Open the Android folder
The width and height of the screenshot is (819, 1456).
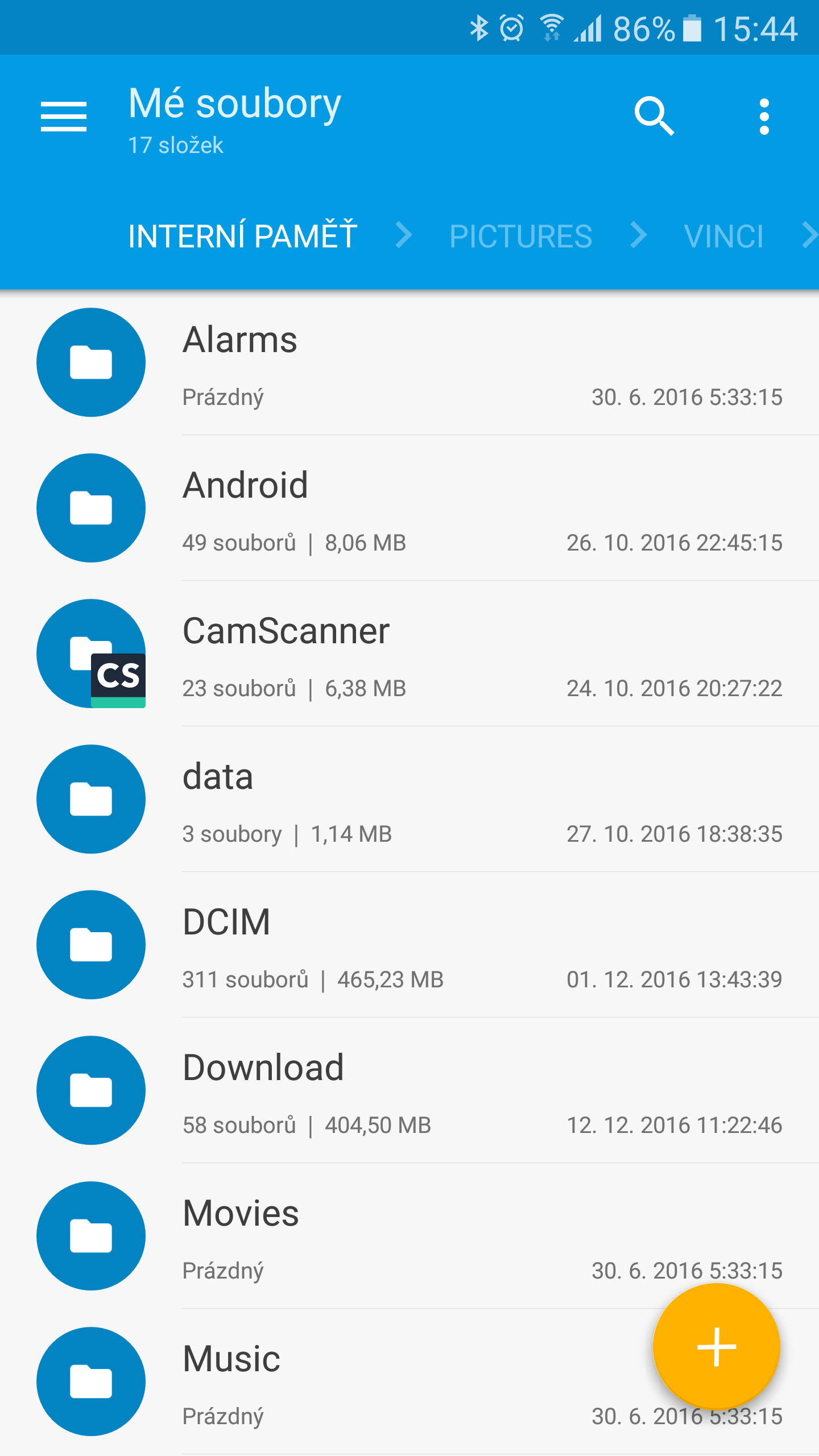point(409,508)
